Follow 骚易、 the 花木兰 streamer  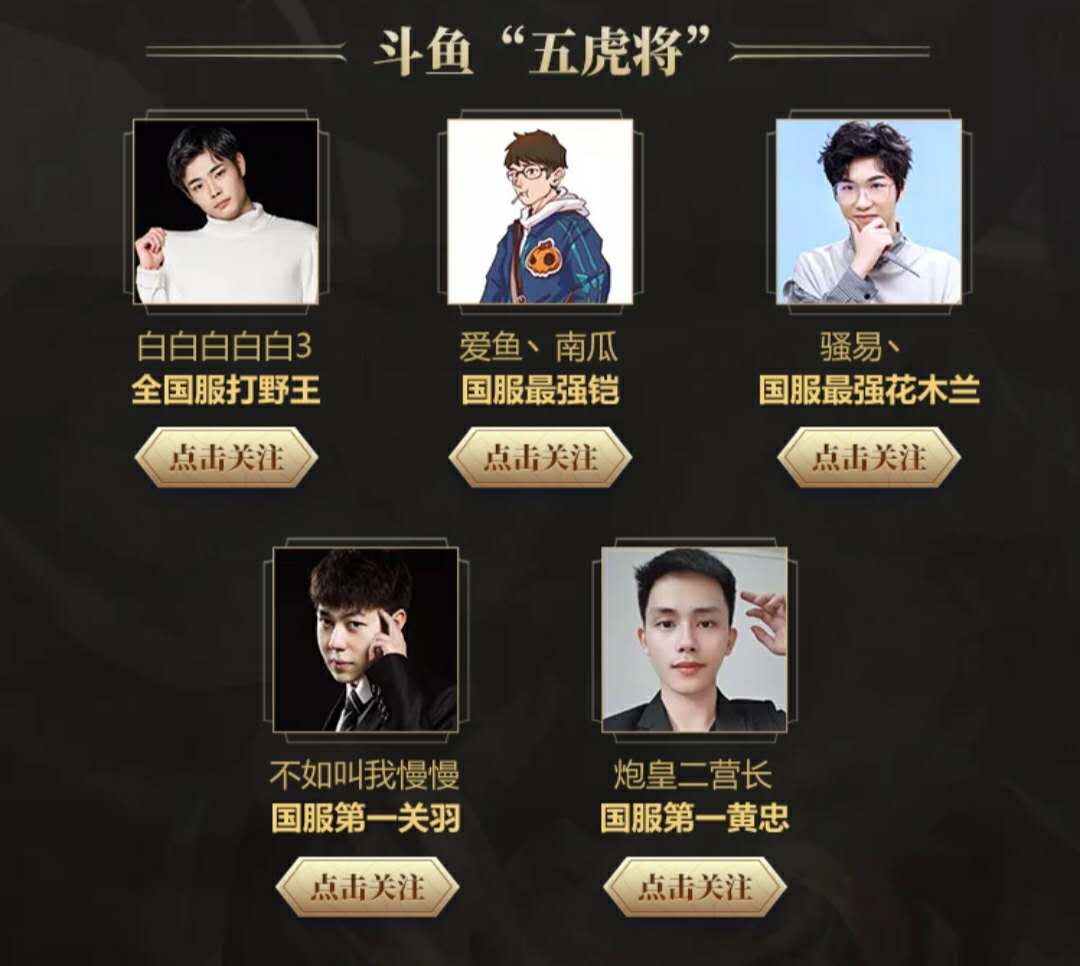tap(869, 458)
